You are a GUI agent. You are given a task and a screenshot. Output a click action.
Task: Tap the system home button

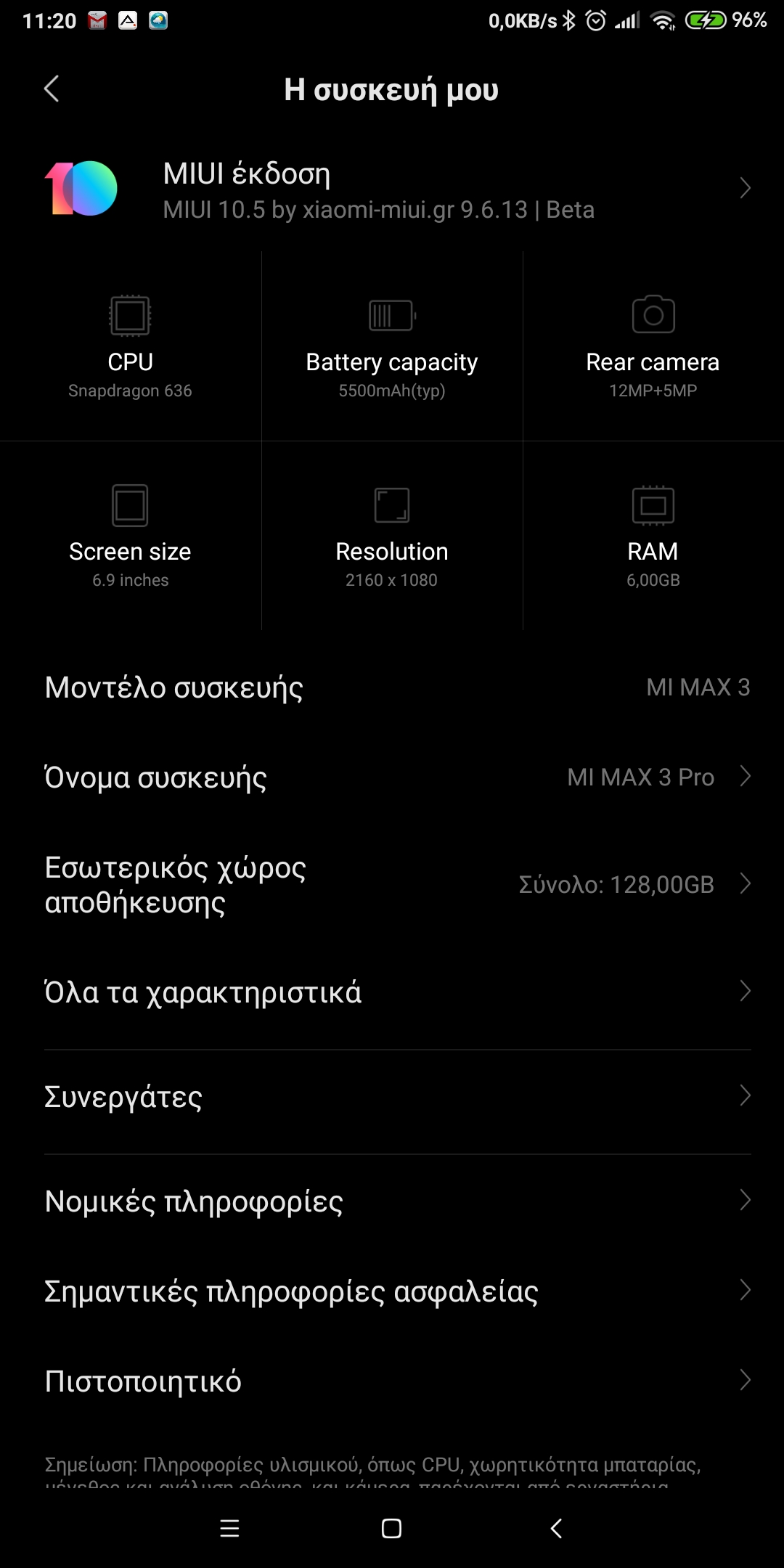(391, 1528)
